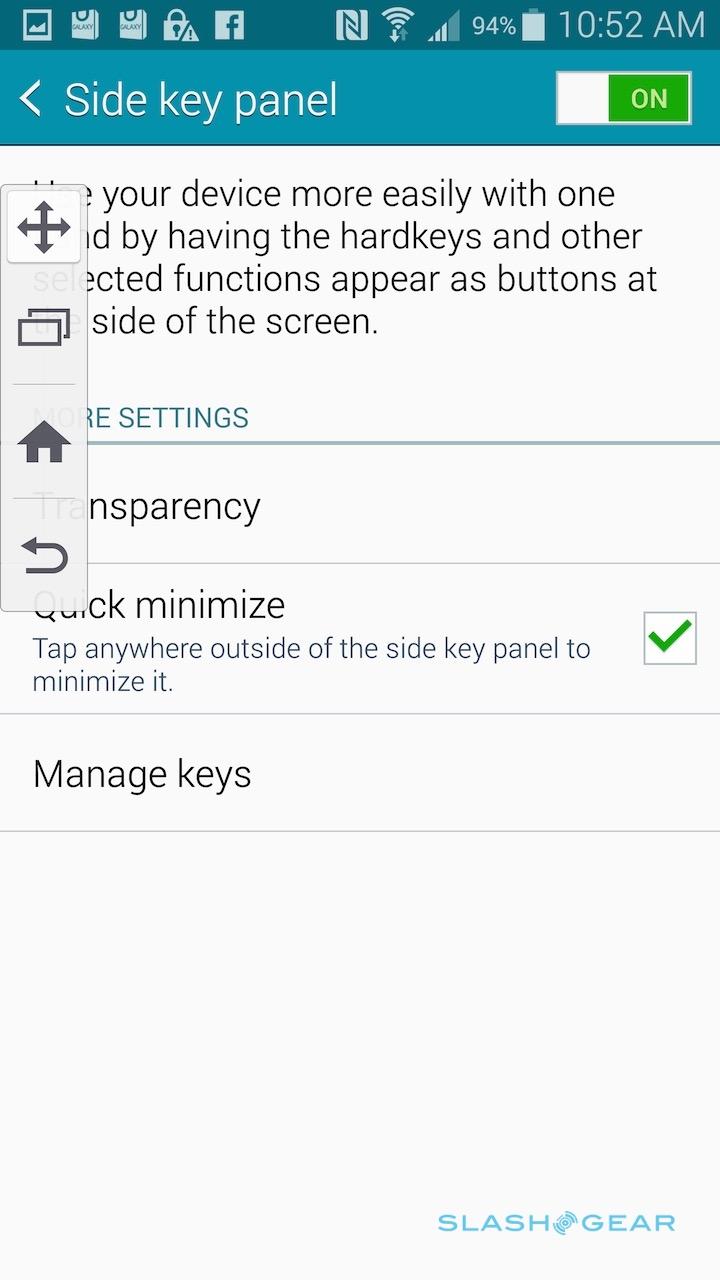
Task: Turn off the Side key panel switch
Action: pos(623,98)
